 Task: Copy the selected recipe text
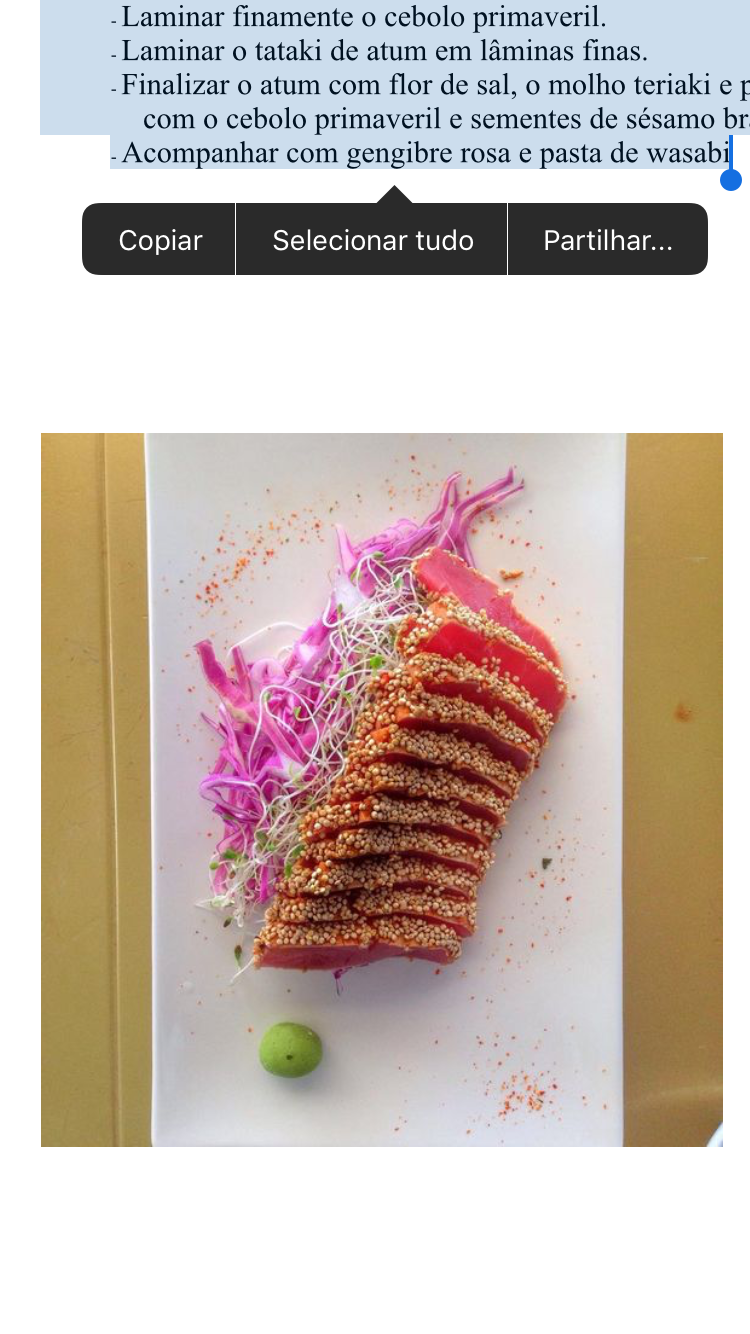click(160, 240)
